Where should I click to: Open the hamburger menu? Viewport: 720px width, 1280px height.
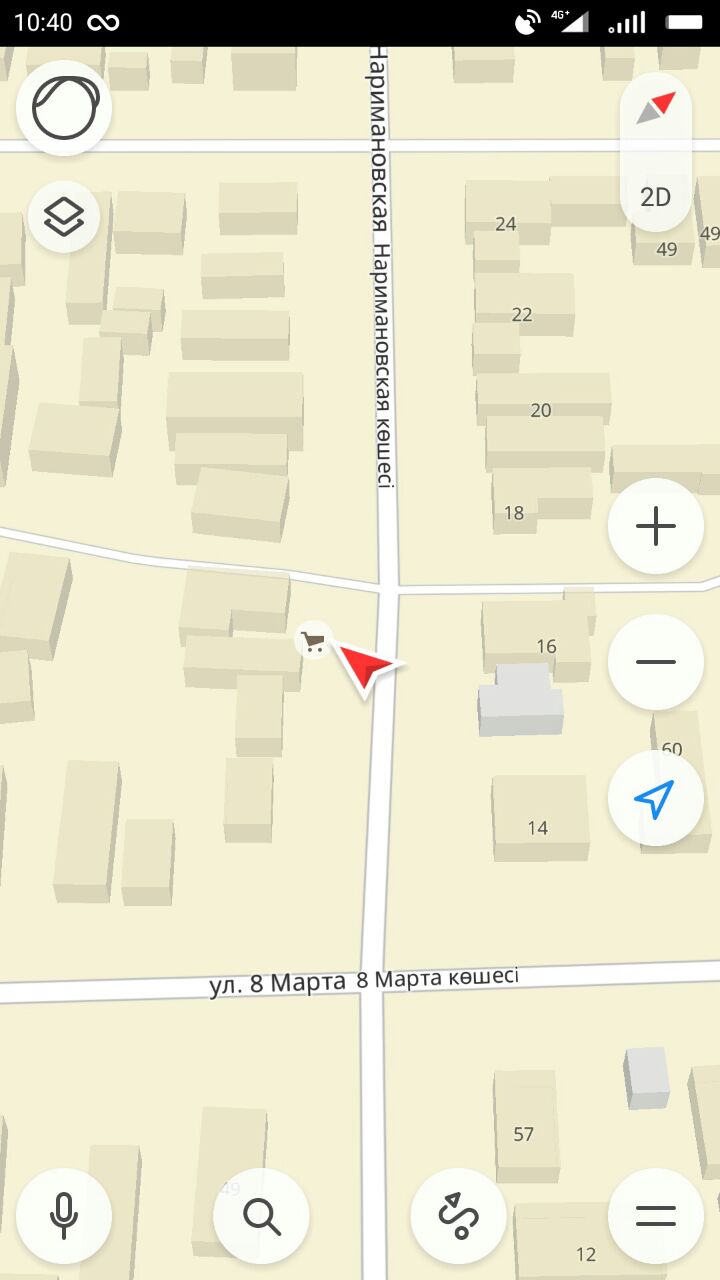tap(656, 1216)
